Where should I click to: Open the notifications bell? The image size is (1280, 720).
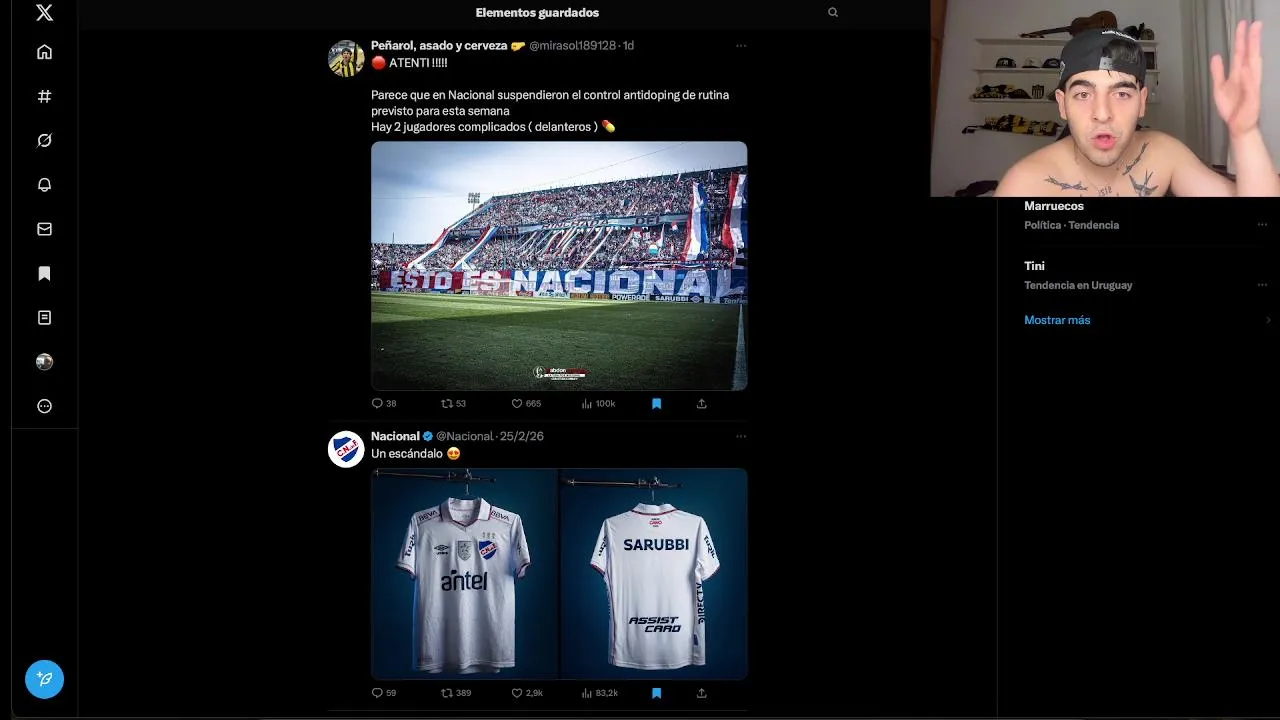coord(44,185)
